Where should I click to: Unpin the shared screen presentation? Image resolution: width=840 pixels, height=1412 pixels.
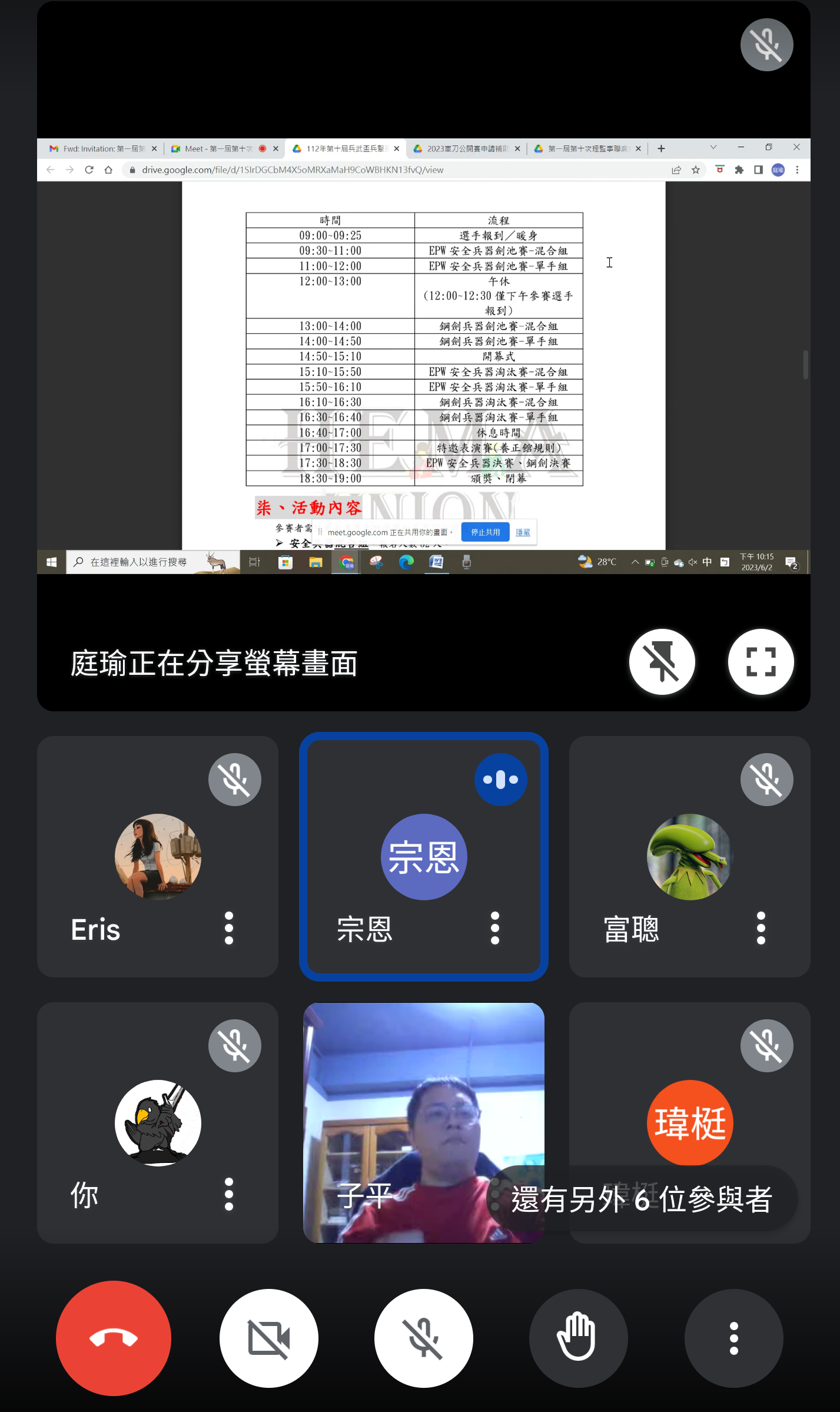(662, 662)
